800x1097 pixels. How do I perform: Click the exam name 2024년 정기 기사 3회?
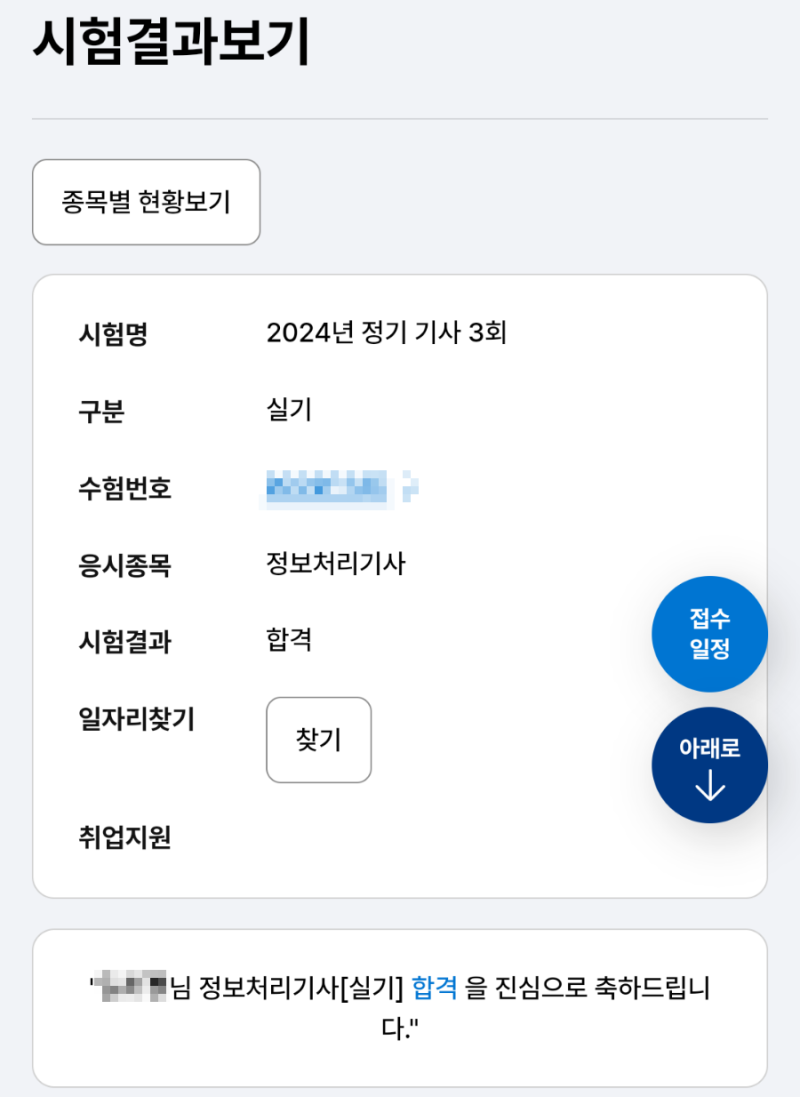coord(388,334)
